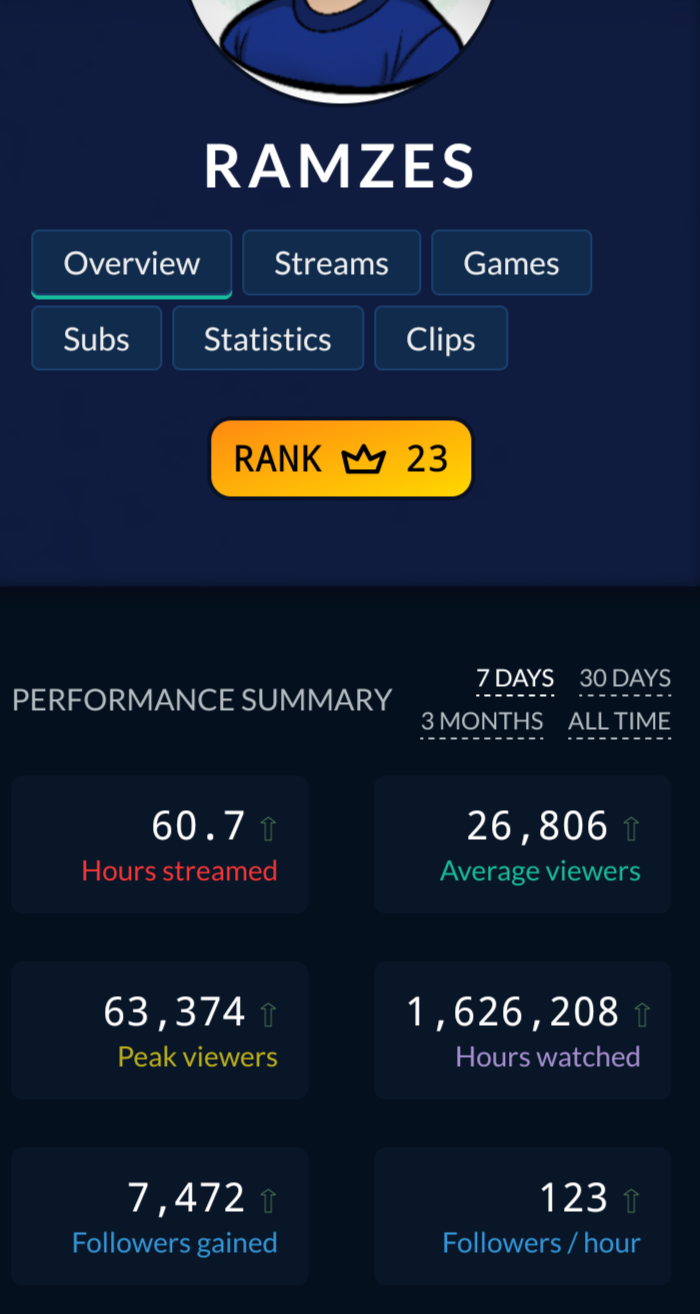The image size is (700, 1314).
Task: Switch to the Clips tab
Action: point(440,339)
